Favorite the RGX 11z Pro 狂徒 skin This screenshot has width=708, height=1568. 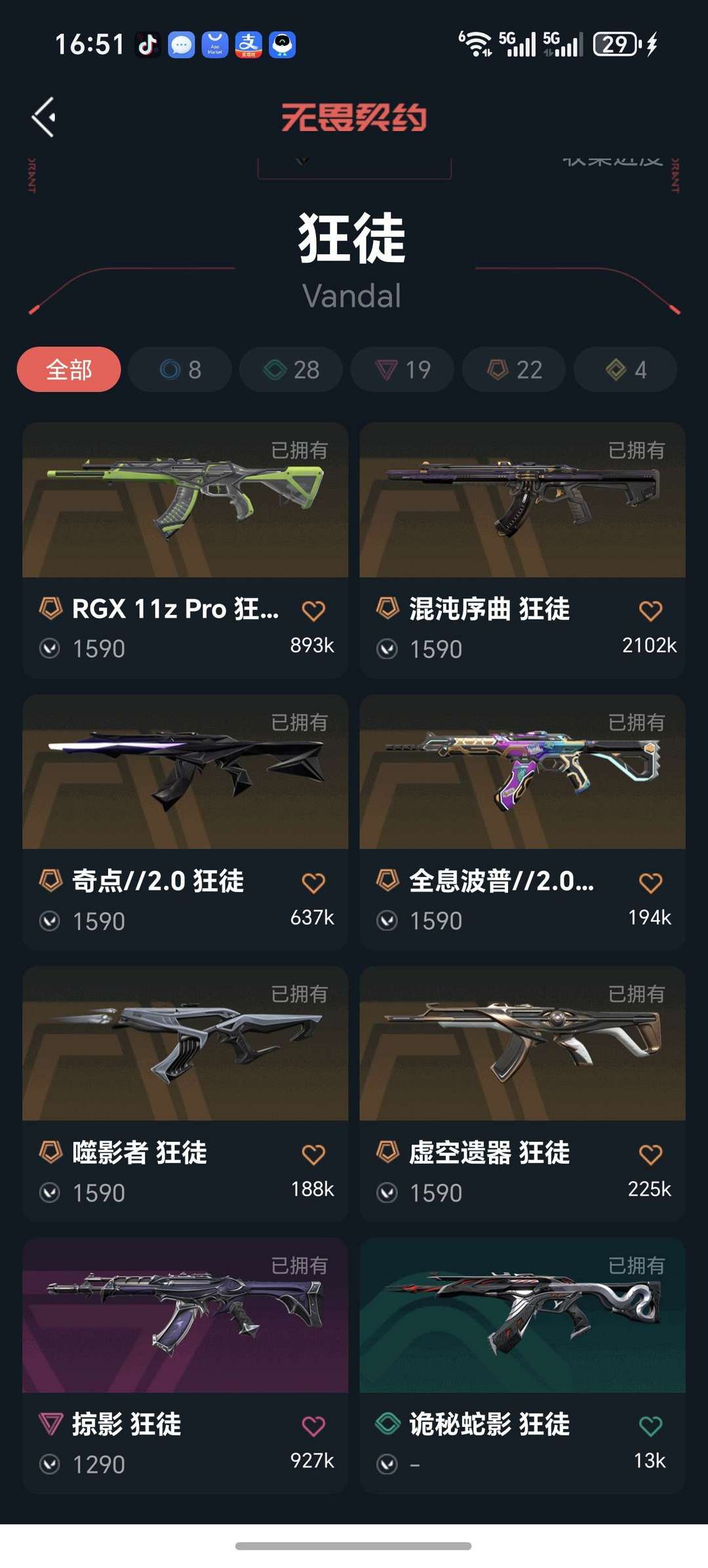pos(315,609)
